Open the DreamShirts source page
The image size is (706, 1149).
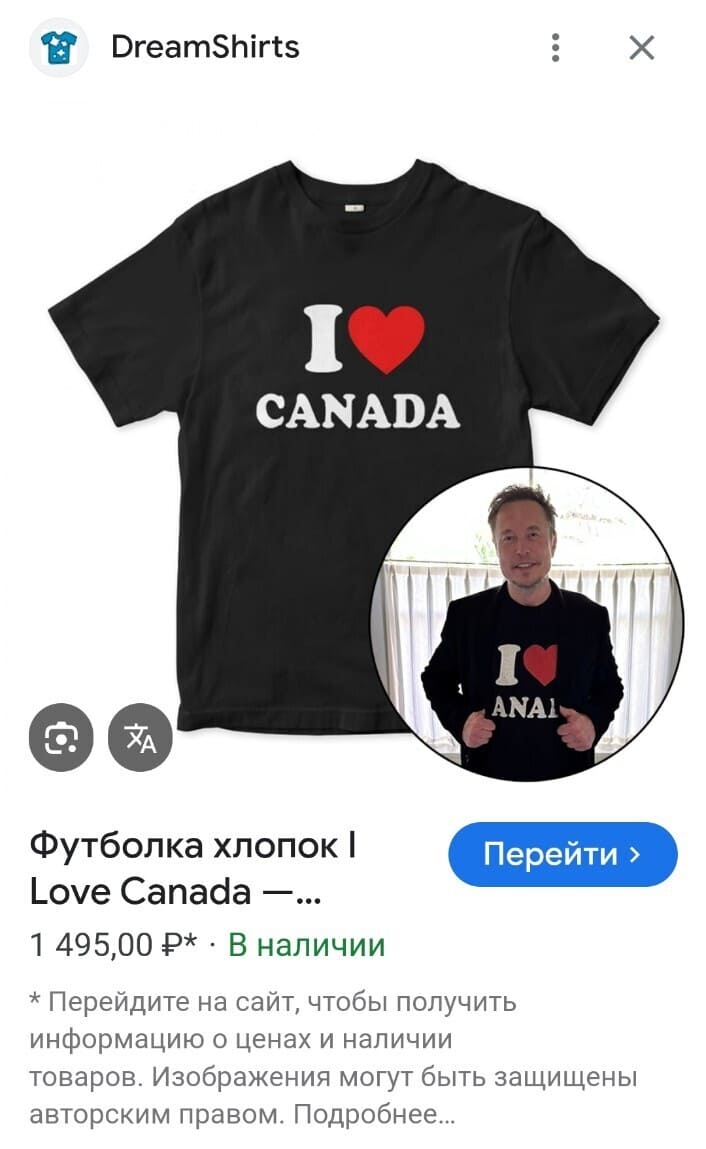coord(204,47)
